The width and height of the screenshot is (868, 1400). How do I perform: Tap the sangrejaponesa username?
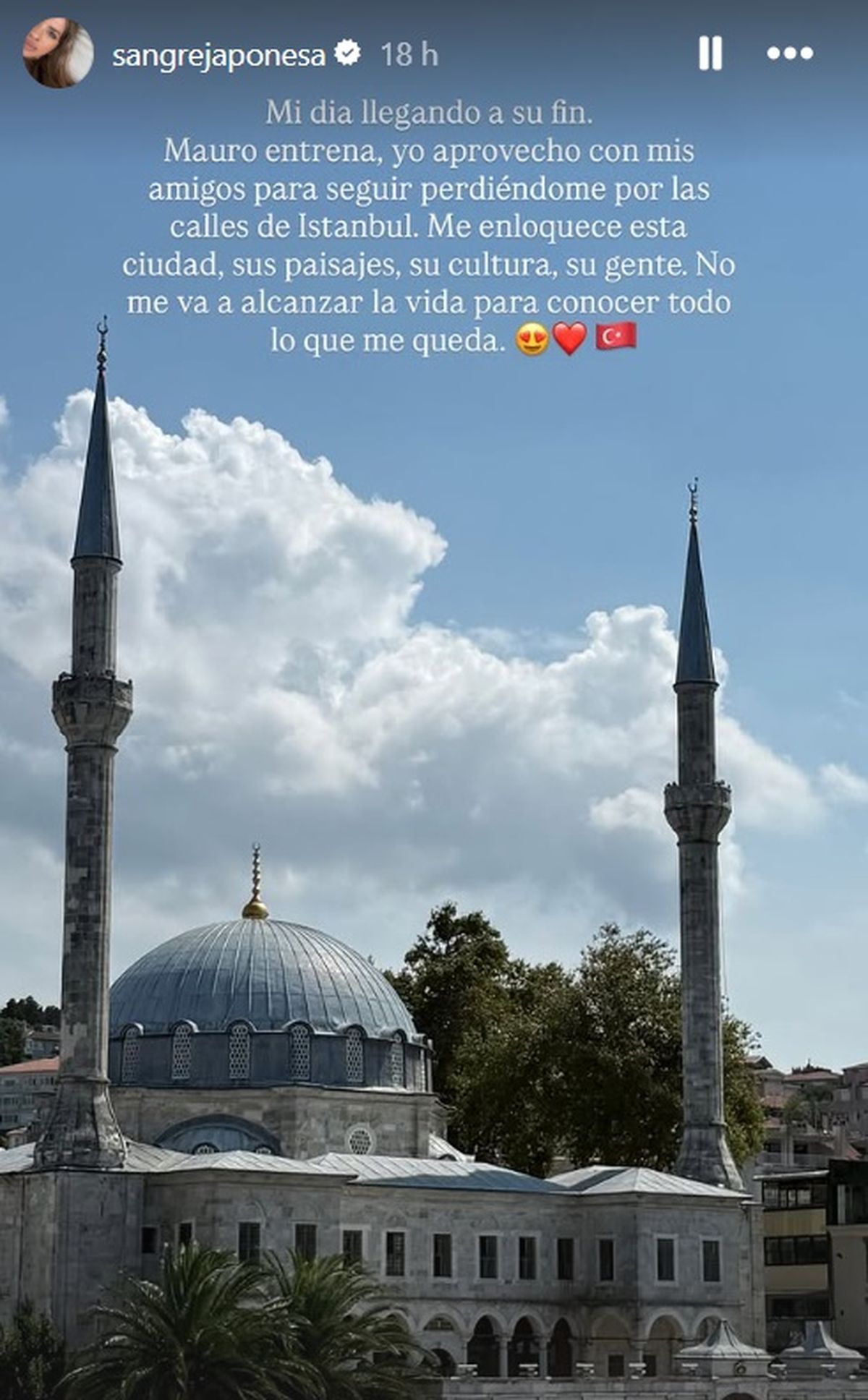tap(219, 55)
